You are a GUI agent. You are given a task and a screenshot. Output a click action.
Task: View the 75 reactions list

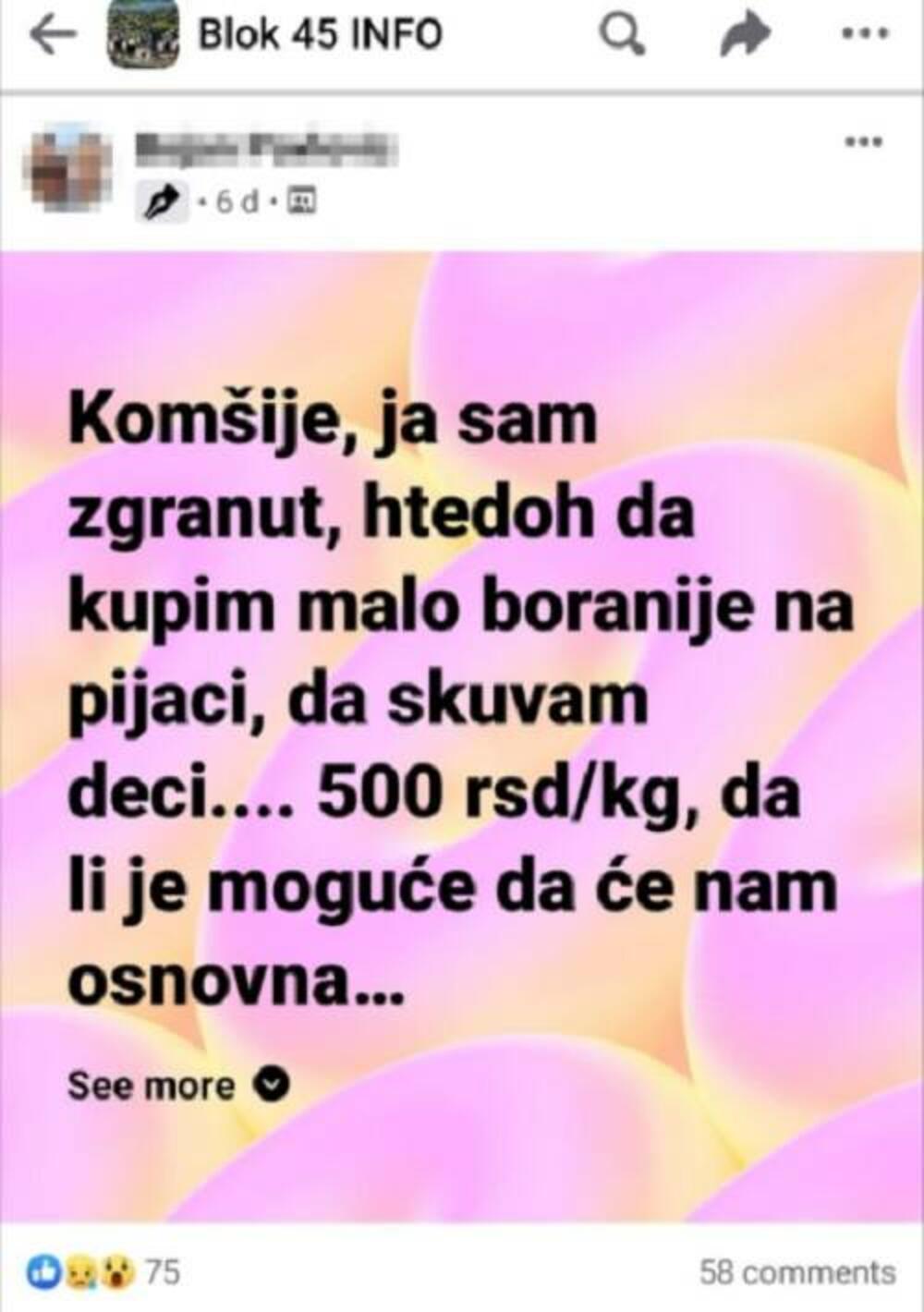click(x=103, y=1271)
